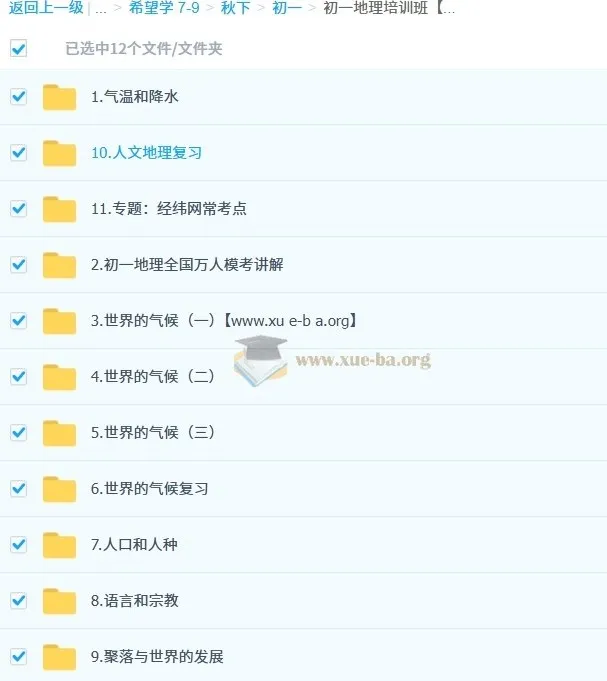Image resolution: width=607 pixels, height=681 pixels.
Task: Open folder 11.专题：经纬网常考点
Action: click(x=168, y=209)
